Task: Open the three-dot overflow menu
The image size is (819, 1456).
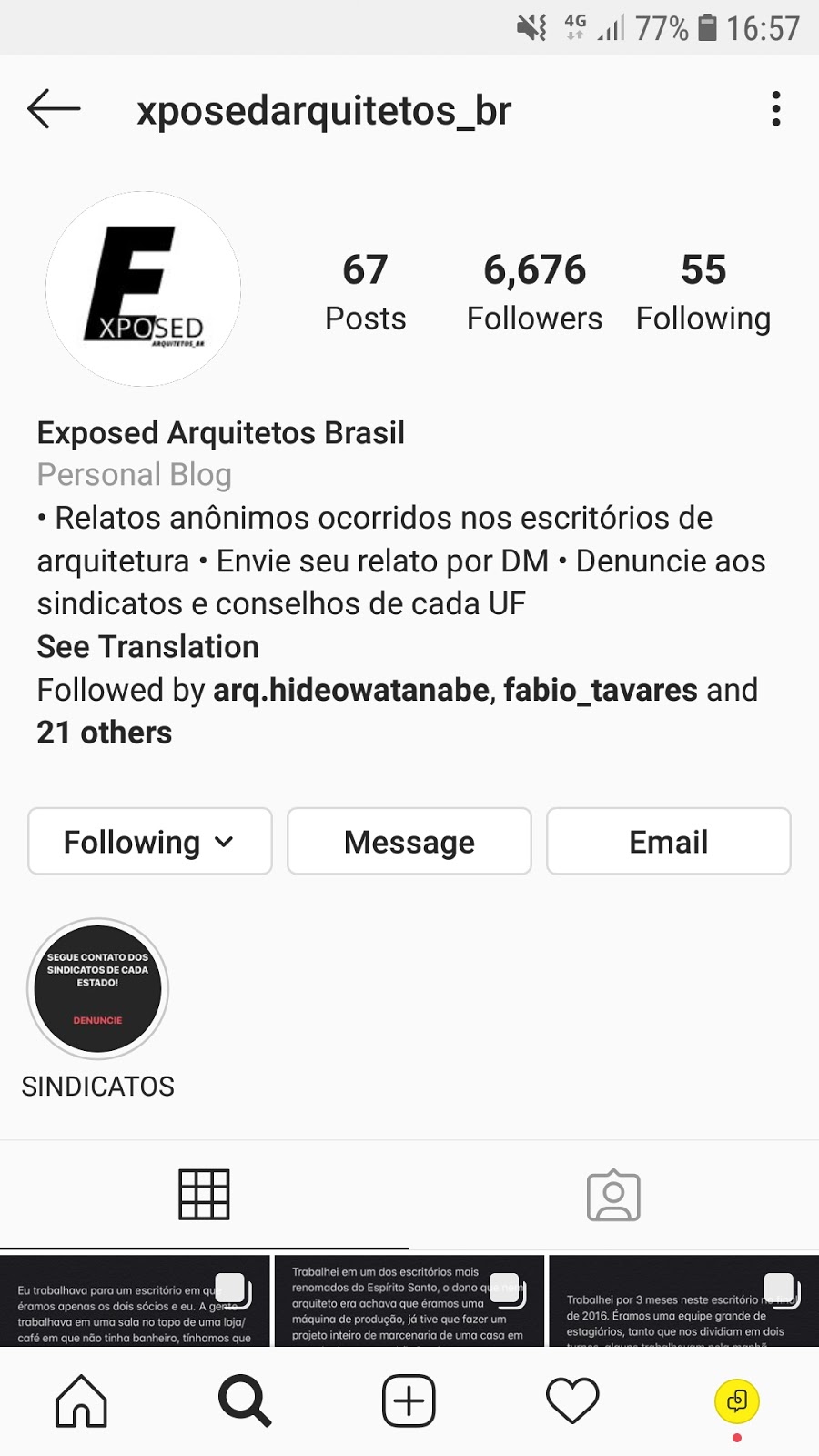Action: (775, 109)
